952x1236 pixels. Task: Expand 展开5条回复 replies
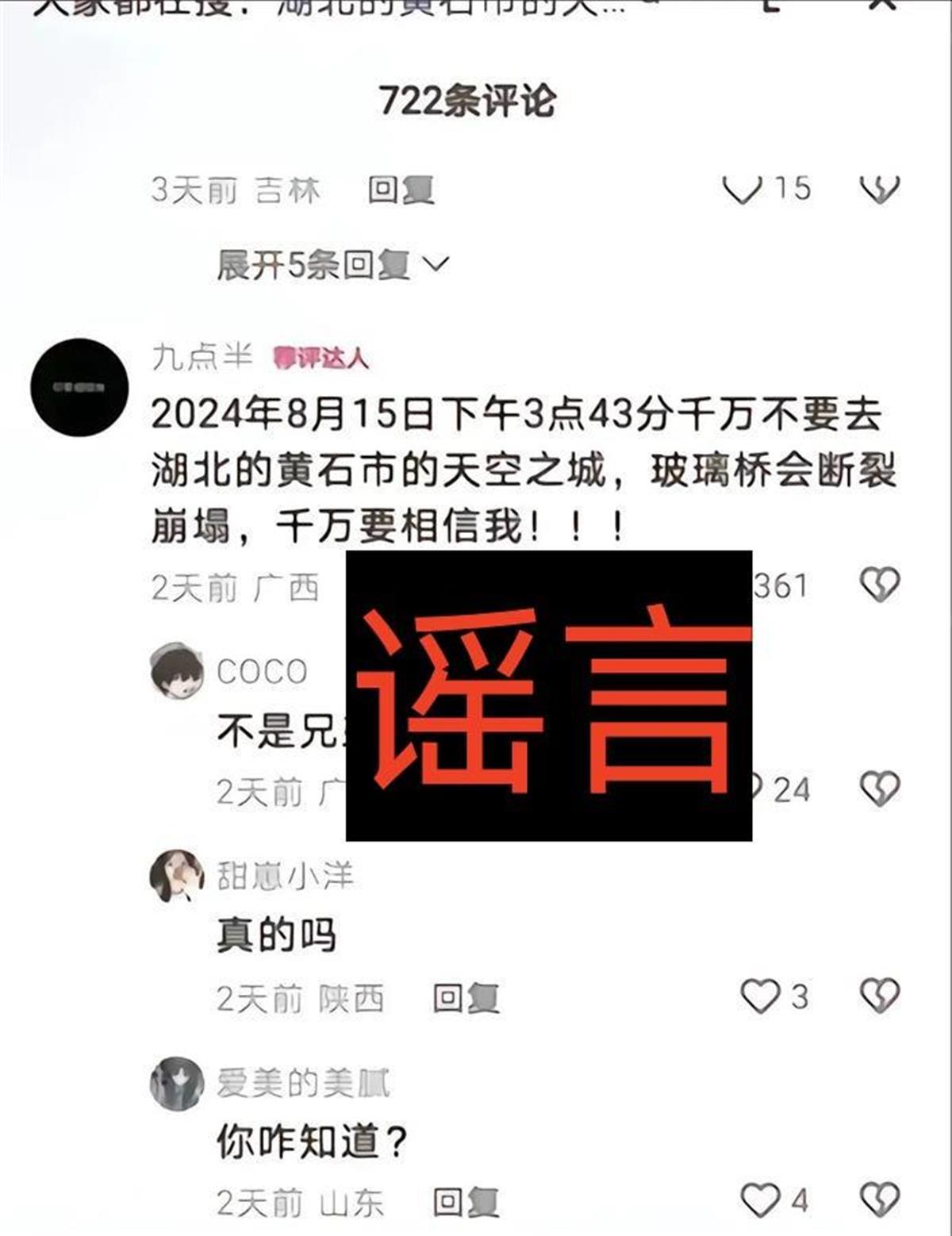[333, 264]
